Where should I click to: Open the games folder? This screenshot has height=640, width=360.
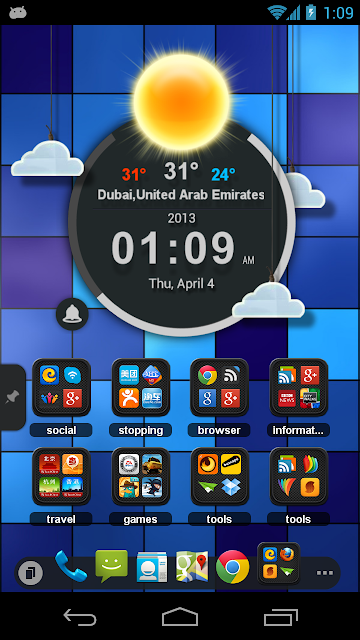coord(141,476)
